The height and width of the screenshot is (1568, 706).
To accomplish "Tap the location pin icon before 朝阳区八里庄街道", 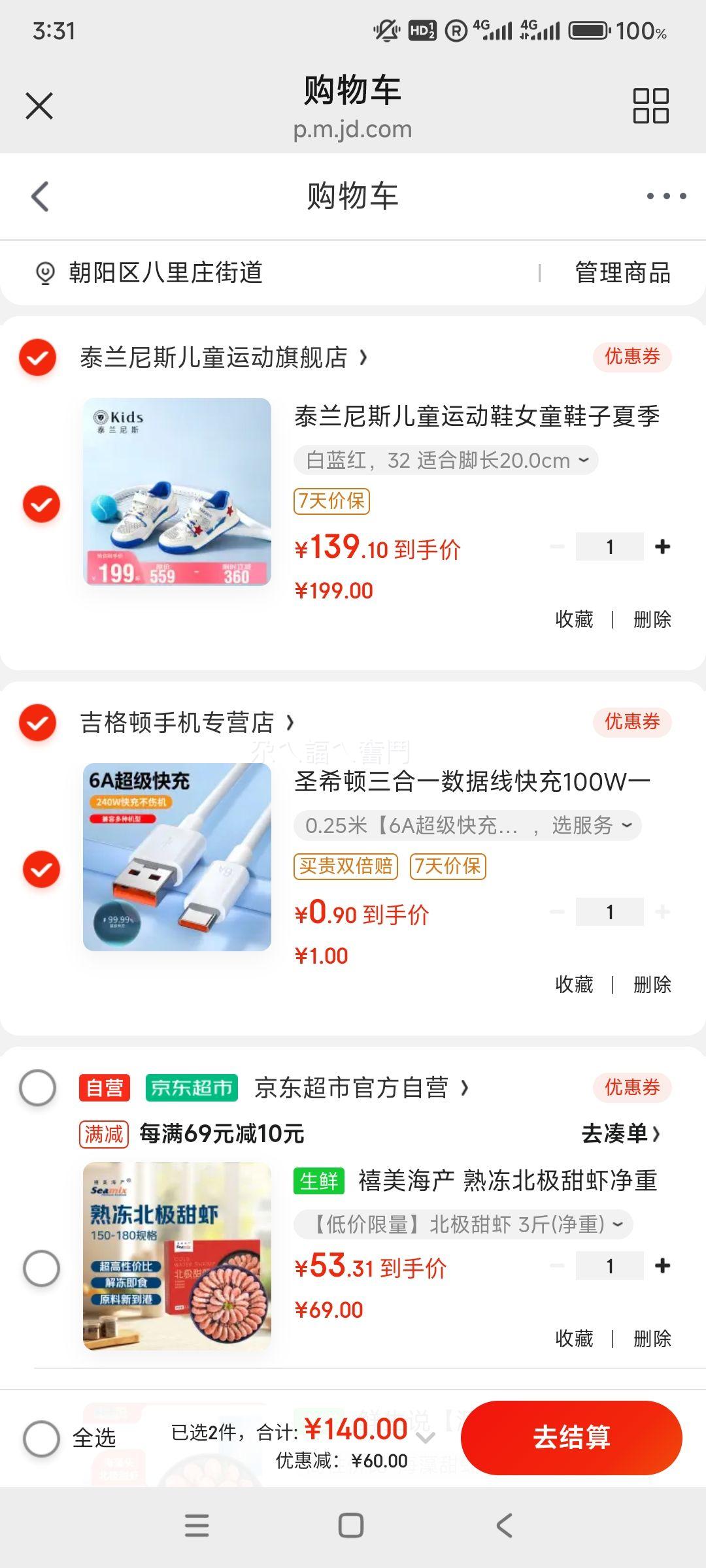I will pyautogui.click(x=43, y=274).
